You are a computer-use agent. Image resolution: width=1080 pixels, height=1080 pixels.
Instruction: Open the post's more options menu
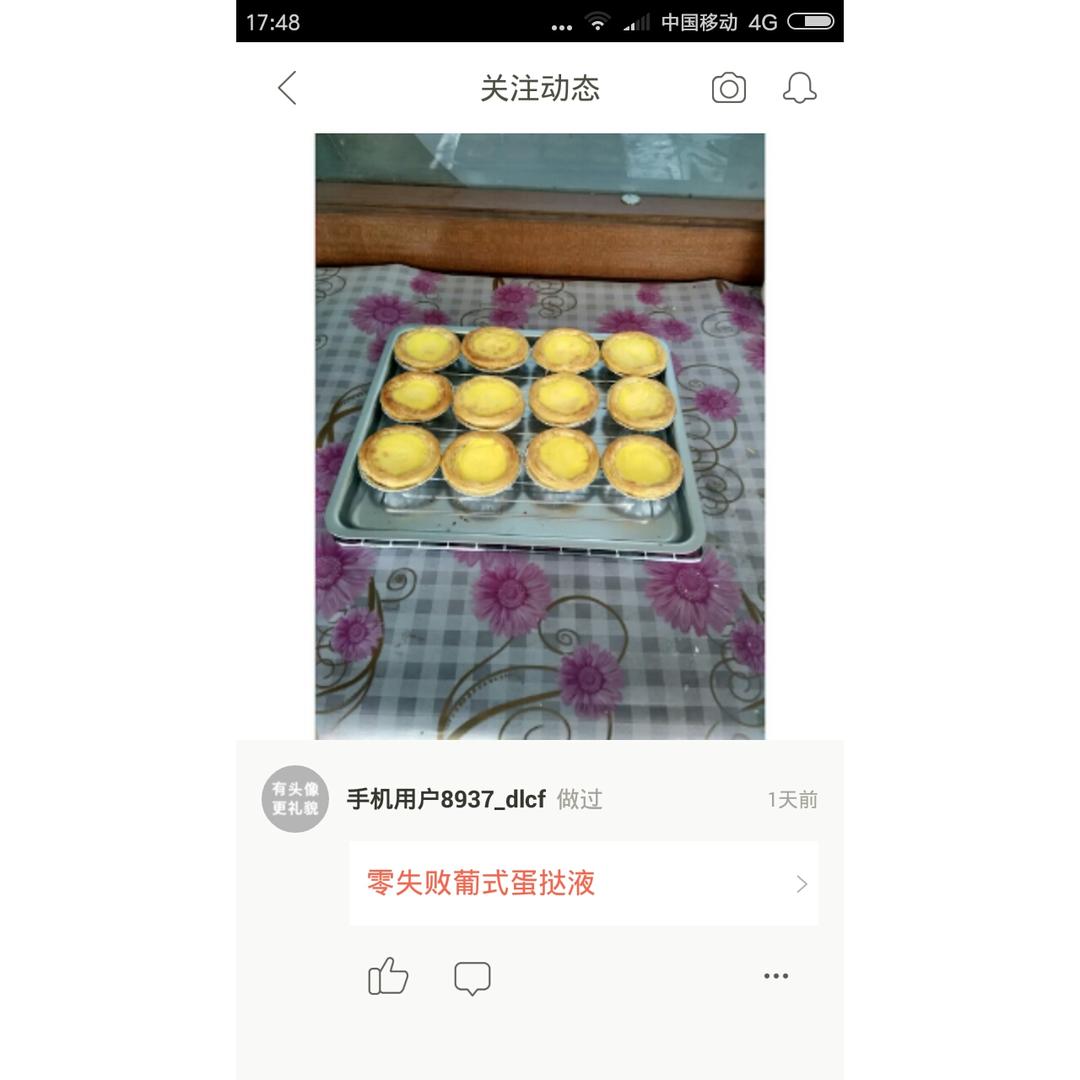776,976
